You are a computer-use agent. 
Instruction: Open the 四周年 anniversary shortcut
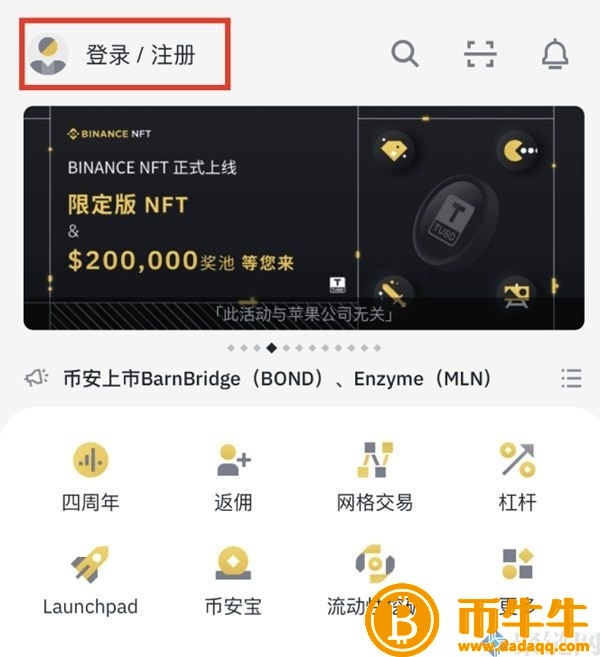90,475
